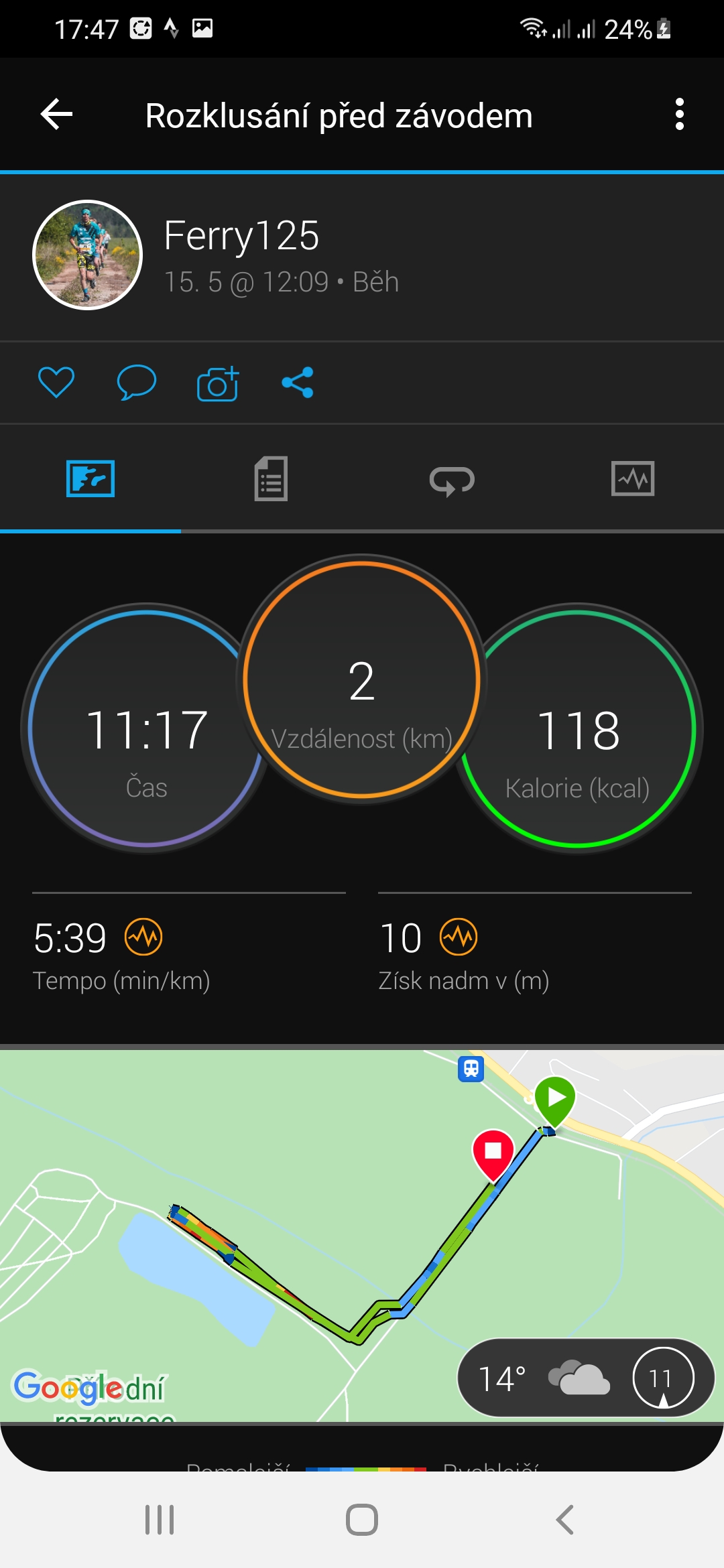Open recent apps from navigation bar
This screenshot has height=1568, width=724.
coord(160,1520)
